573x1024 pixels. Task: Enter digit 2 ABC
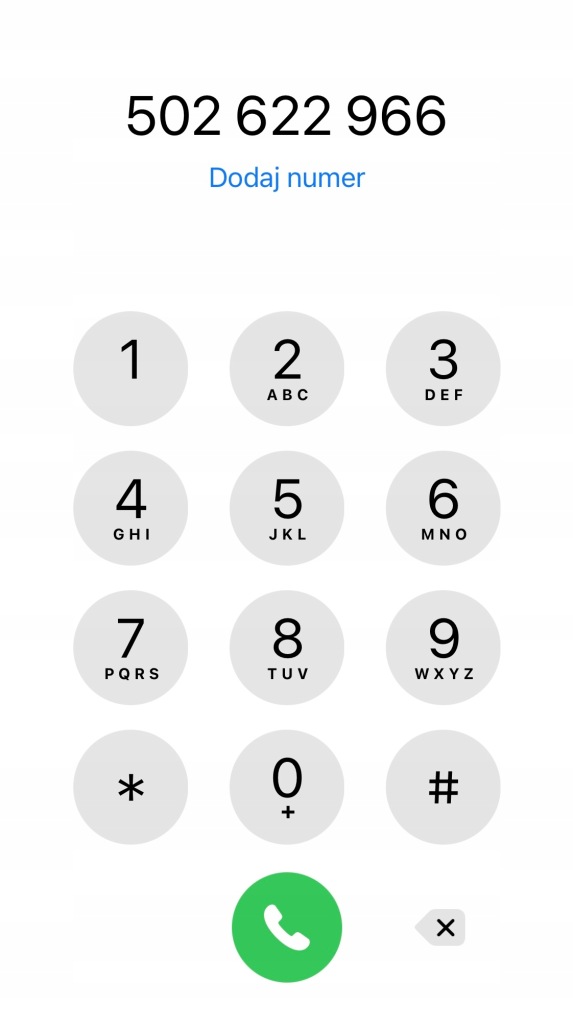click(x=287, y=368)
